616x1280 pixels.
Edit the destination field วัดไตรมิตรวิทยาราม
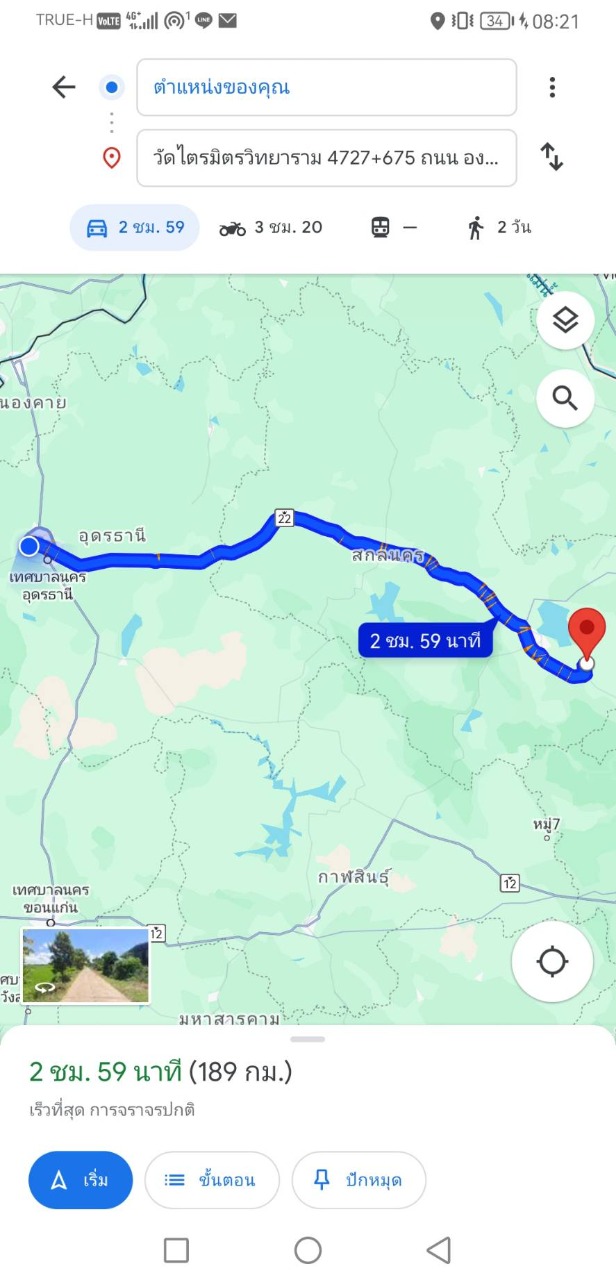326,158
